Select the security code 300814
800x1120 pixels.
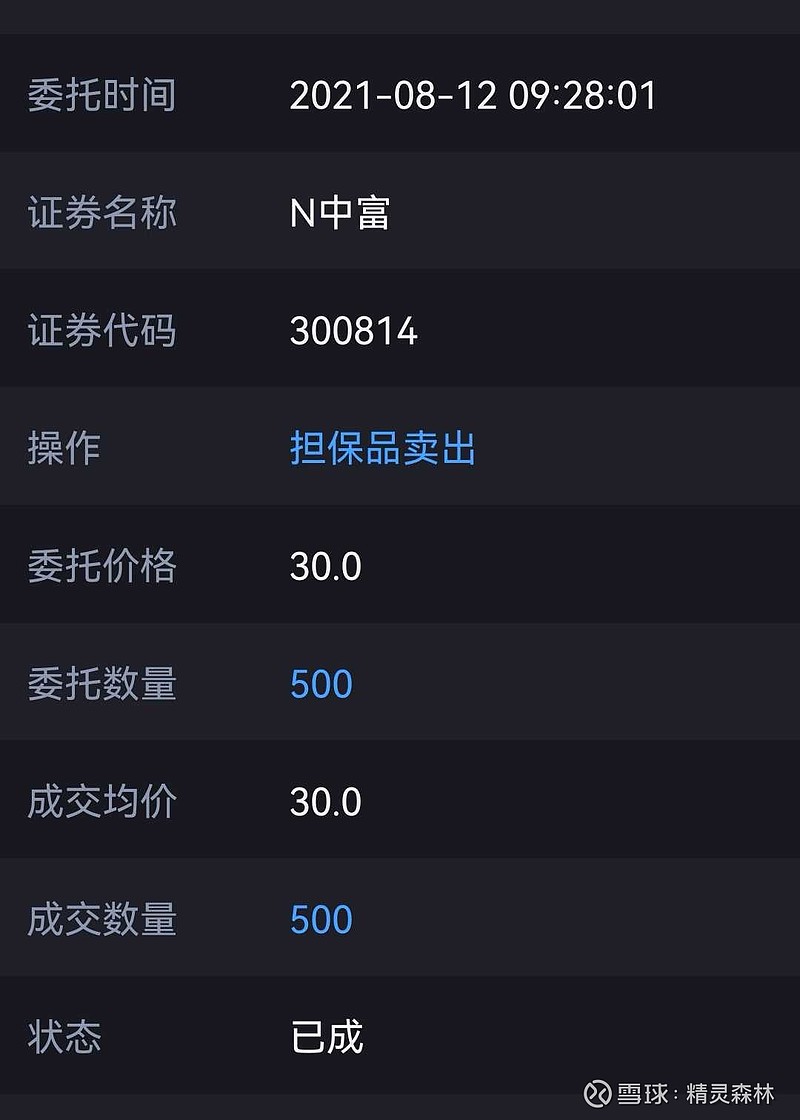point(353,331)
